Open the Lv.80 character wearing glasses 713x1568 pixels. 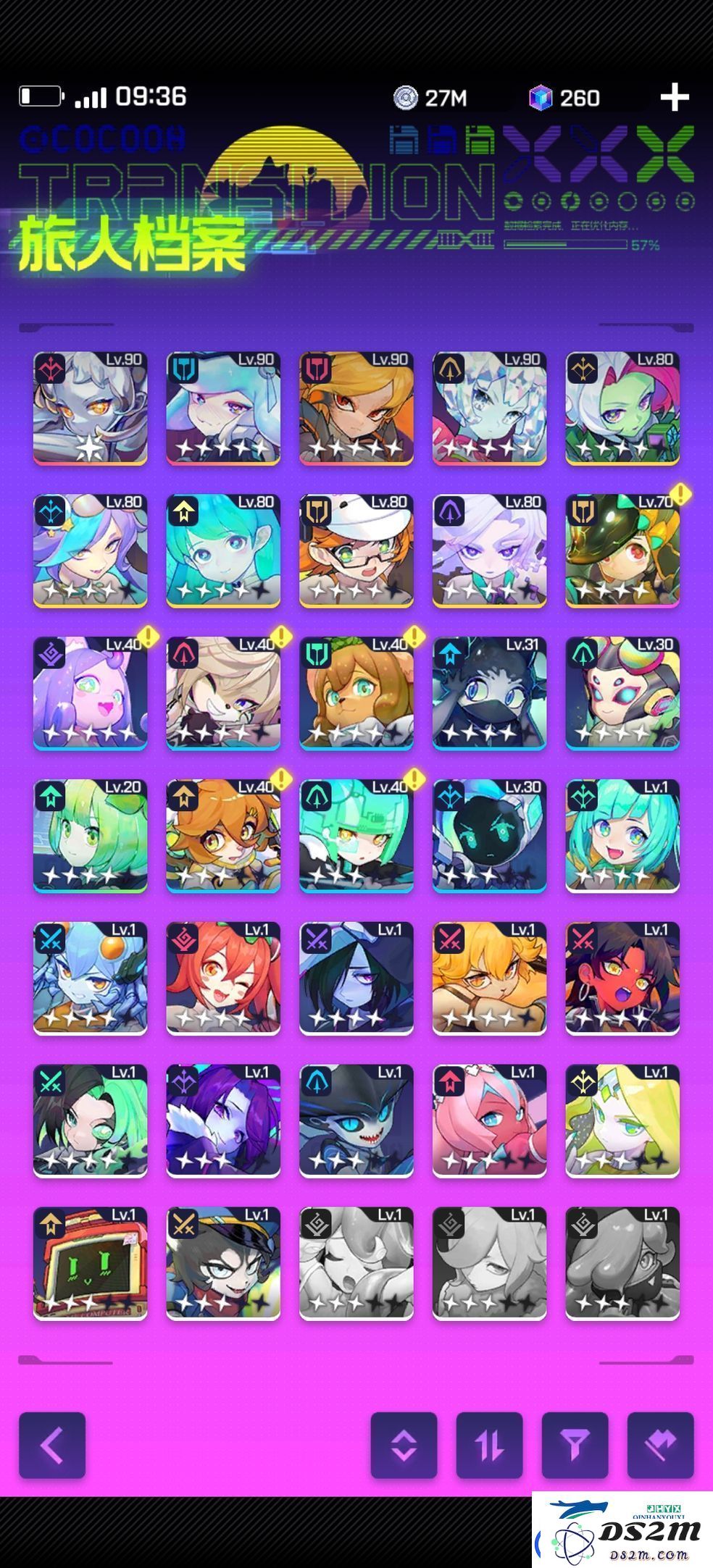pyautogui.click(x=356, y=550)
